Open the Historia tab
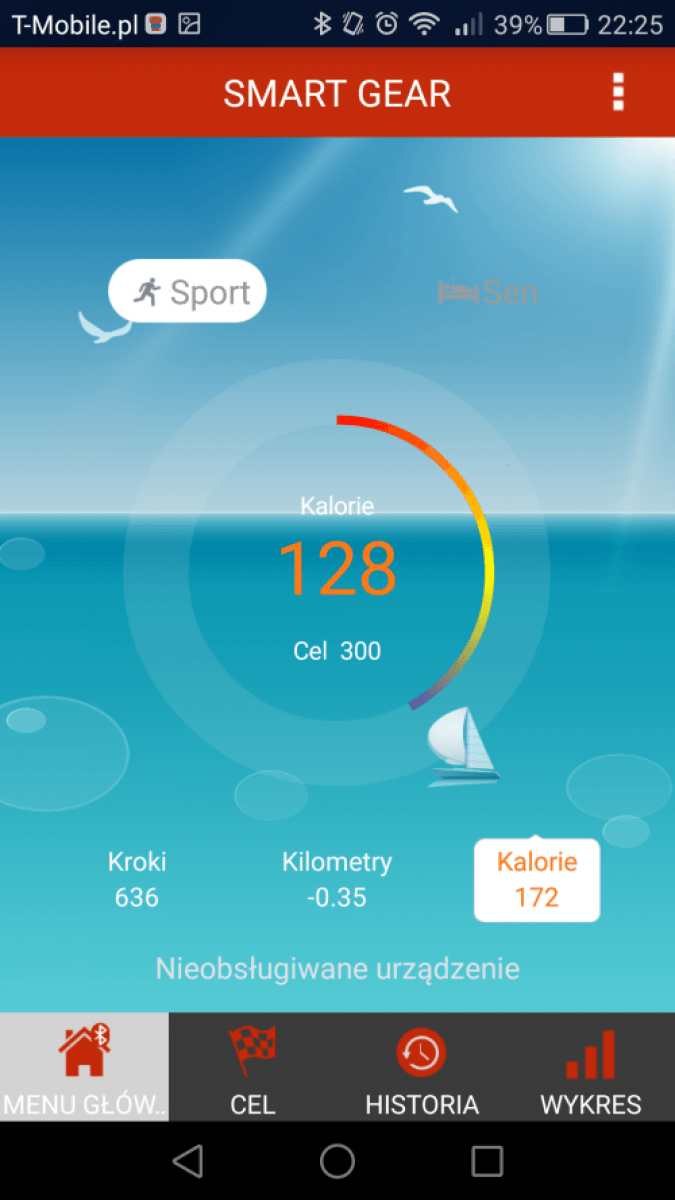This screenshot has height=1200, width=675. (x=421, y=1066)
